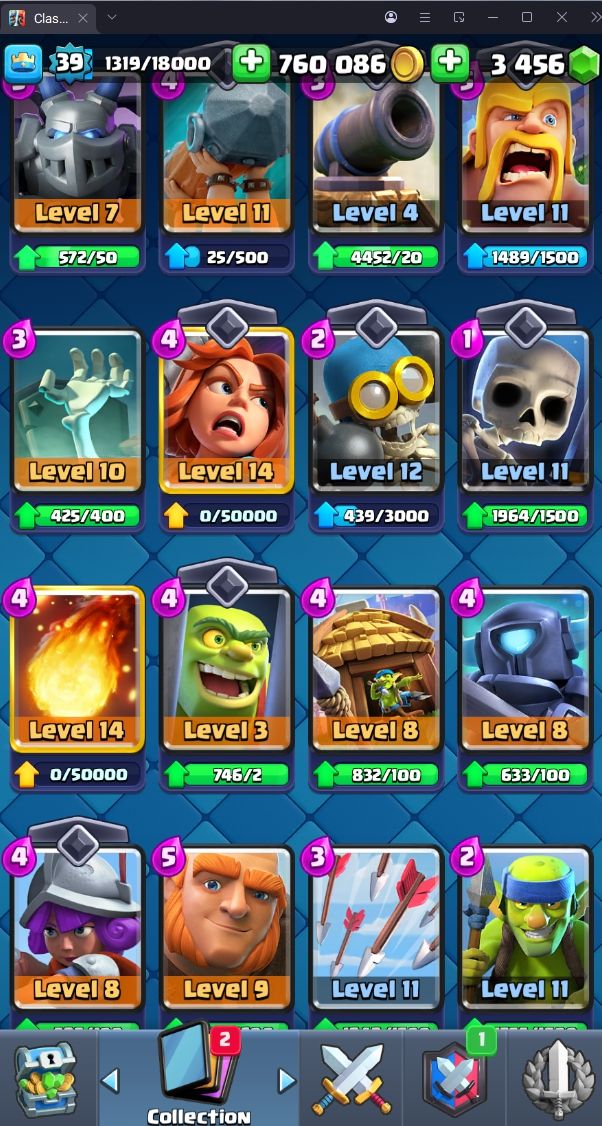
Task: Add more gems with the plus button
Action: [x=450, y=64]
